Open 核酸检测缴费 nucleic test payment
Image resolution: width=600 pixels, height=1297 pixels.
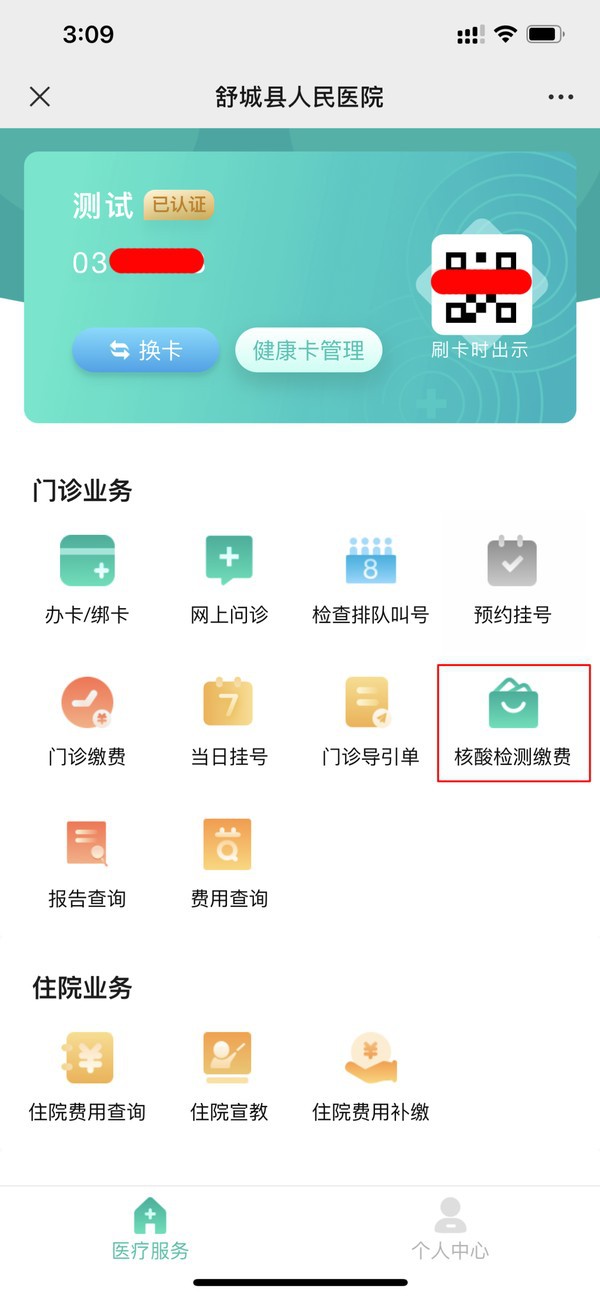513,722
